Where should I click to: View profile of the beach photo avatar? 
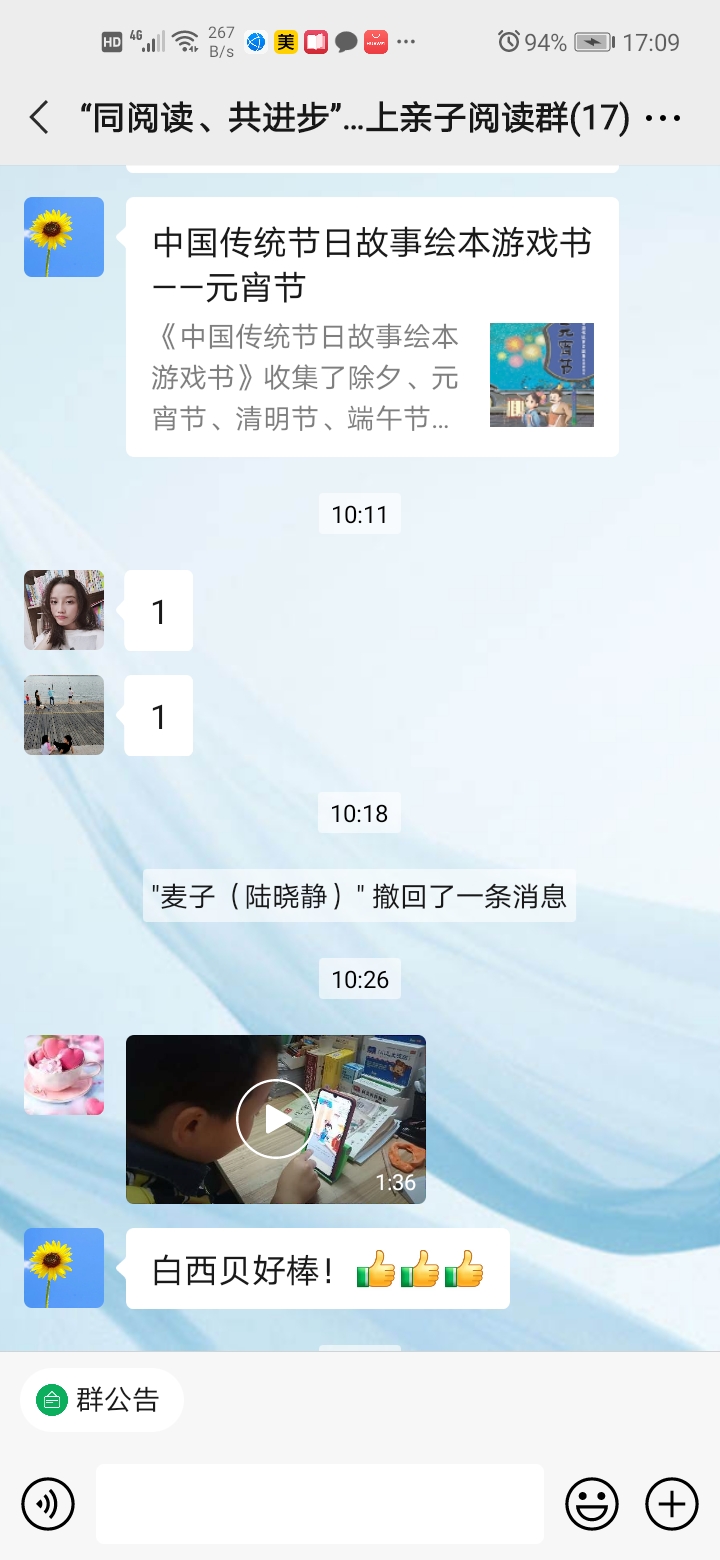pos(64,715)
